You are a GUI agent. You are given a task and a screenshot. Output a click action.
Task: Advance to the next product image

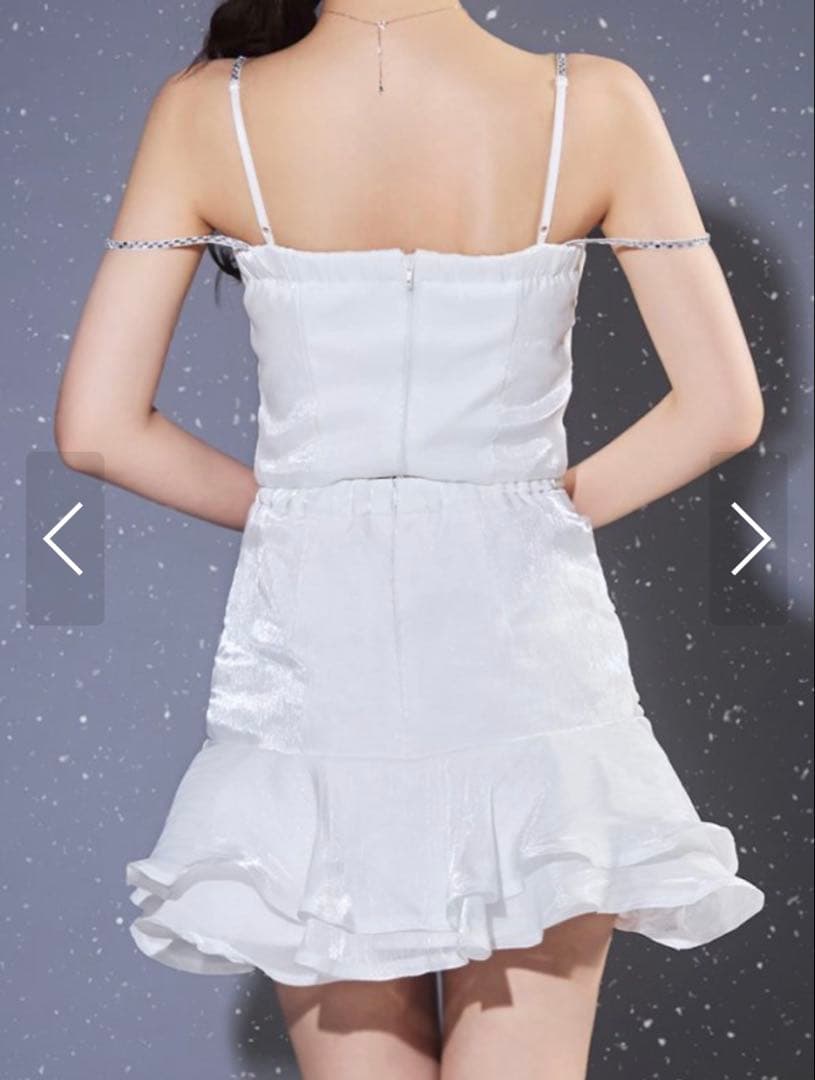pyautogui.click(x=749, y=538)
